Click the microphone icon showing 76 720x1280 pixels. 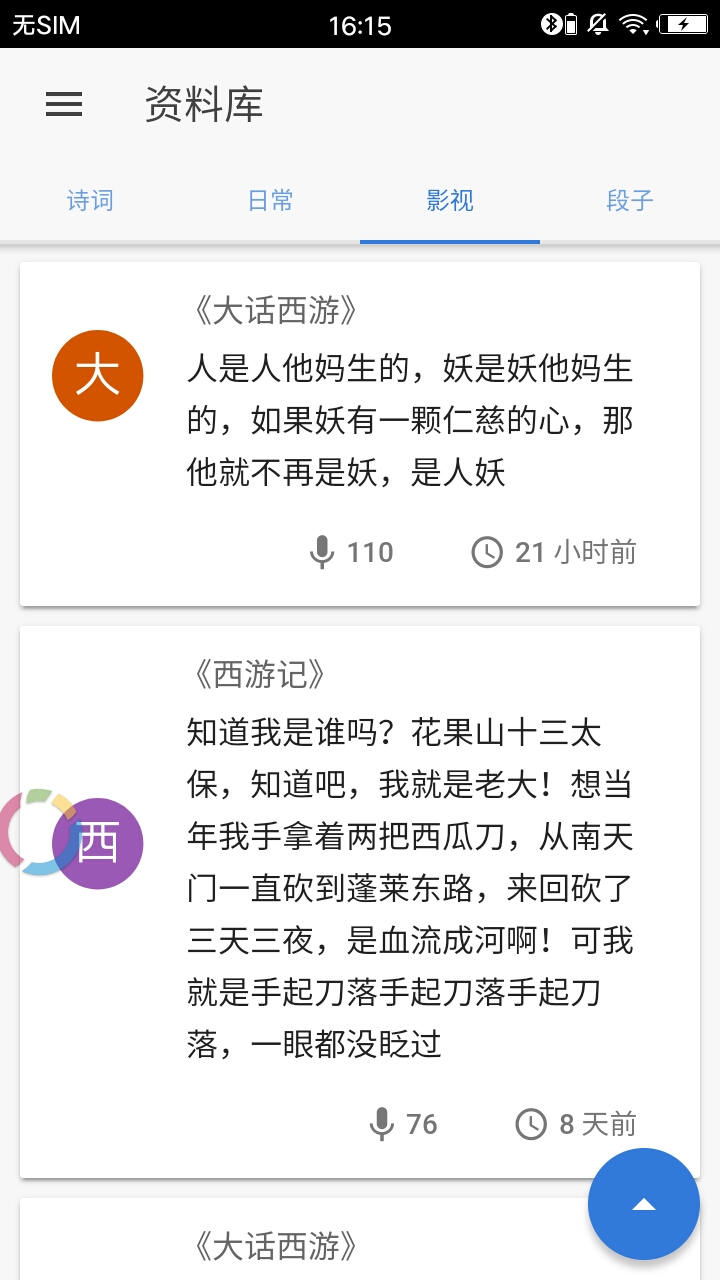point(381,1123)
